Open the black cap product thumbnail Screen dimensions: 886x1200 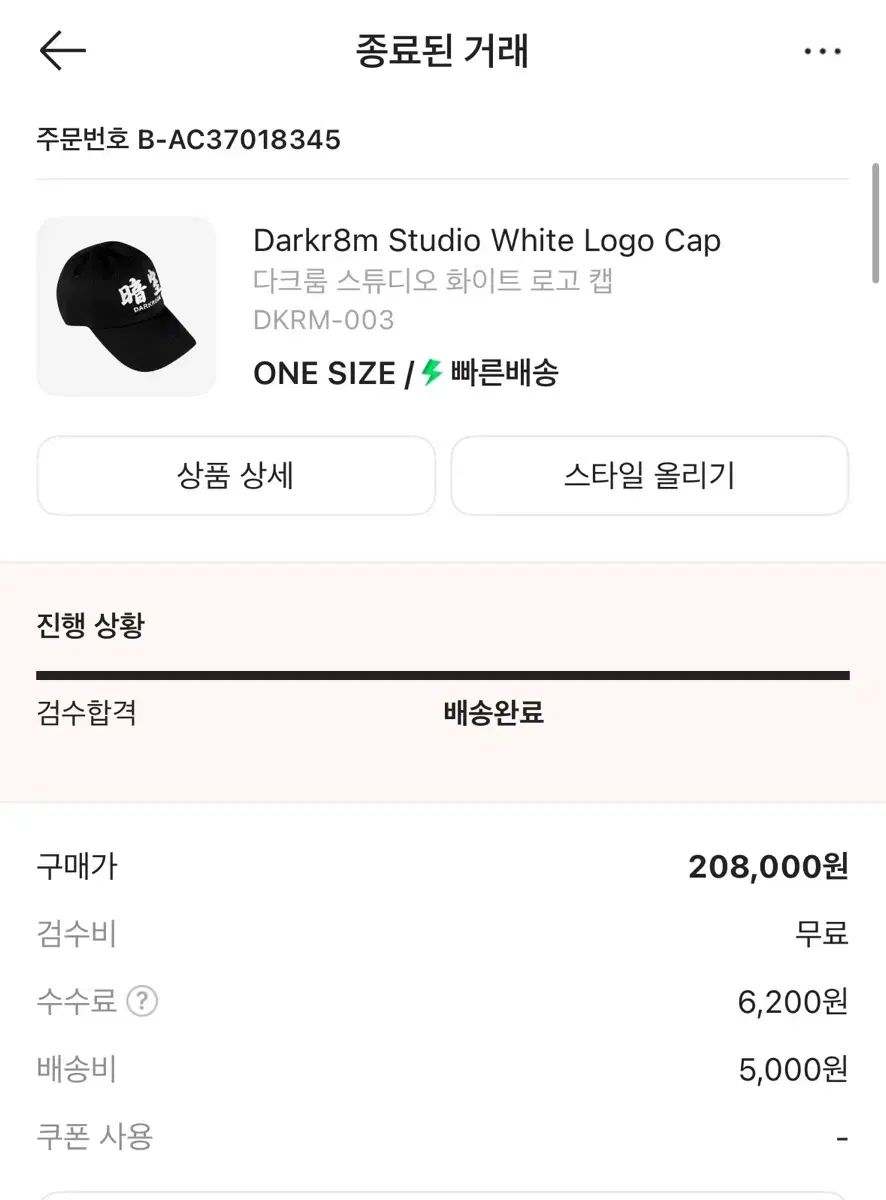point(126,305)
